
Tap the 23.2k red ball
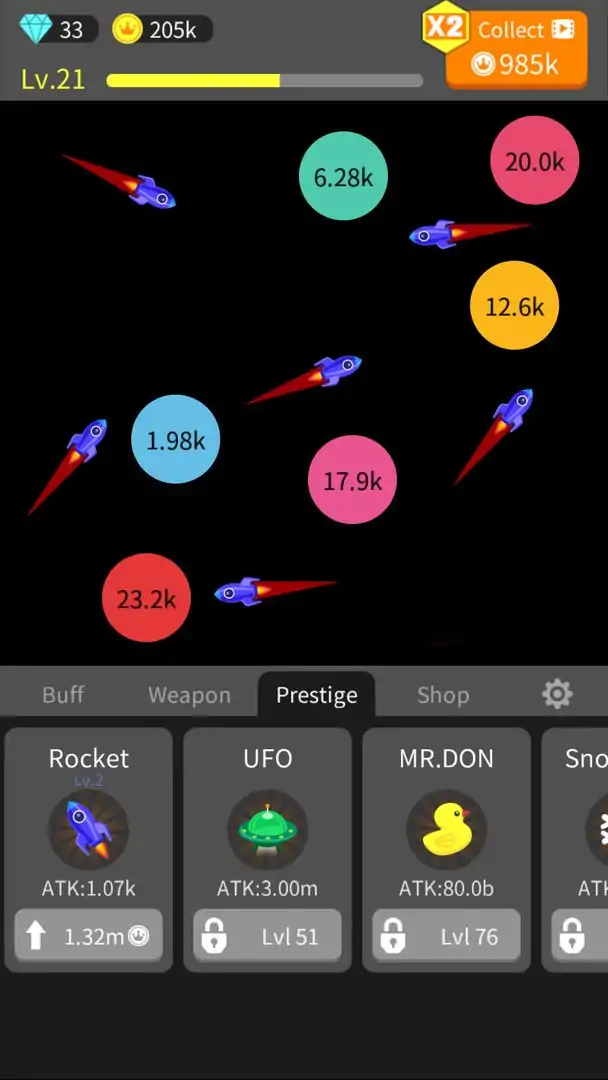point(146,598)
